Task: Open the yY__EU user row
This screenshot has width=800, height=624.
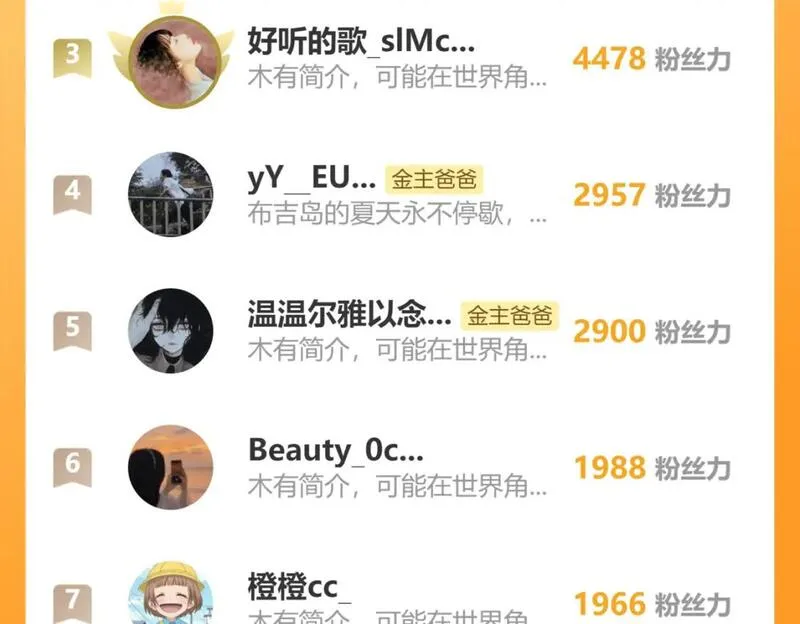Action: click(311, 180)
